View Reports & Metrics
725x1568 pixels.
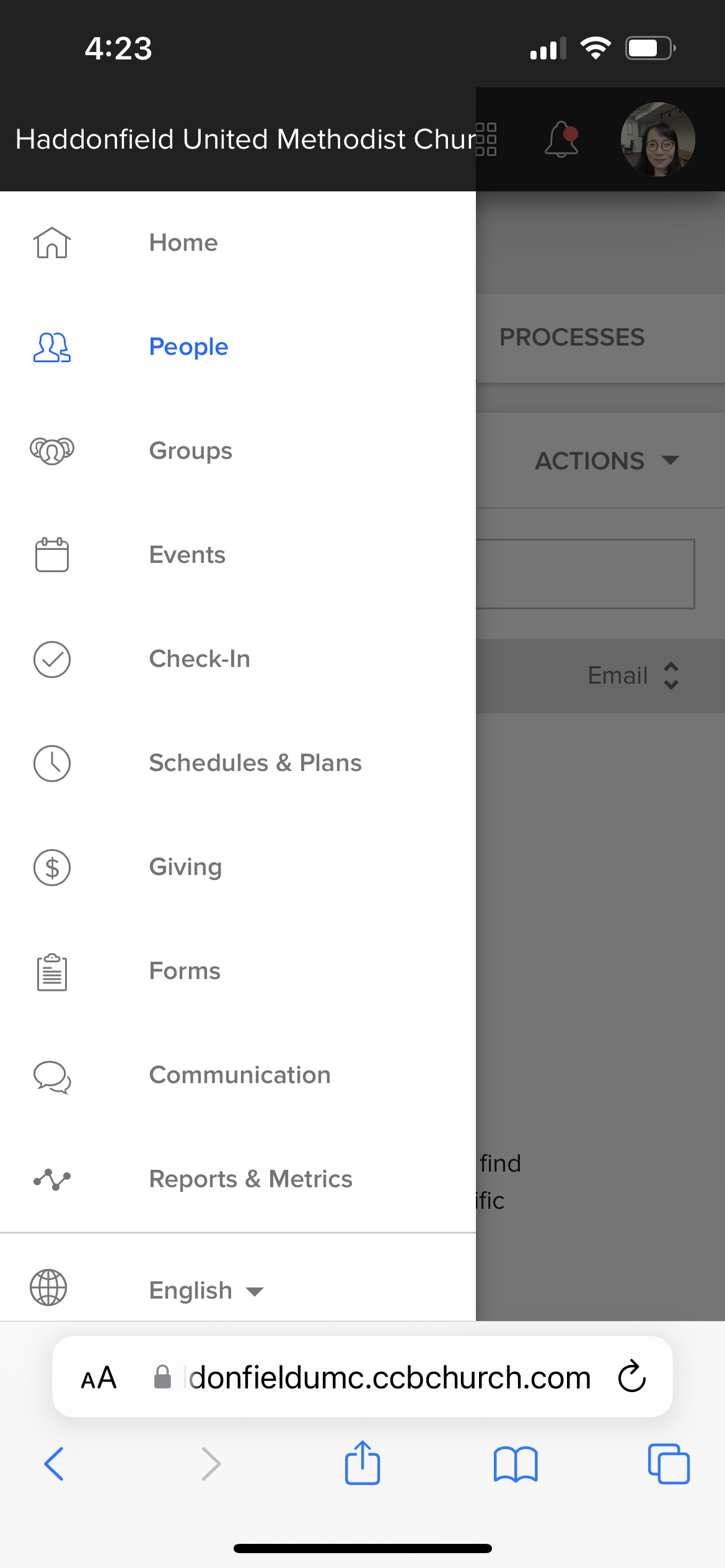(238, 1179)
